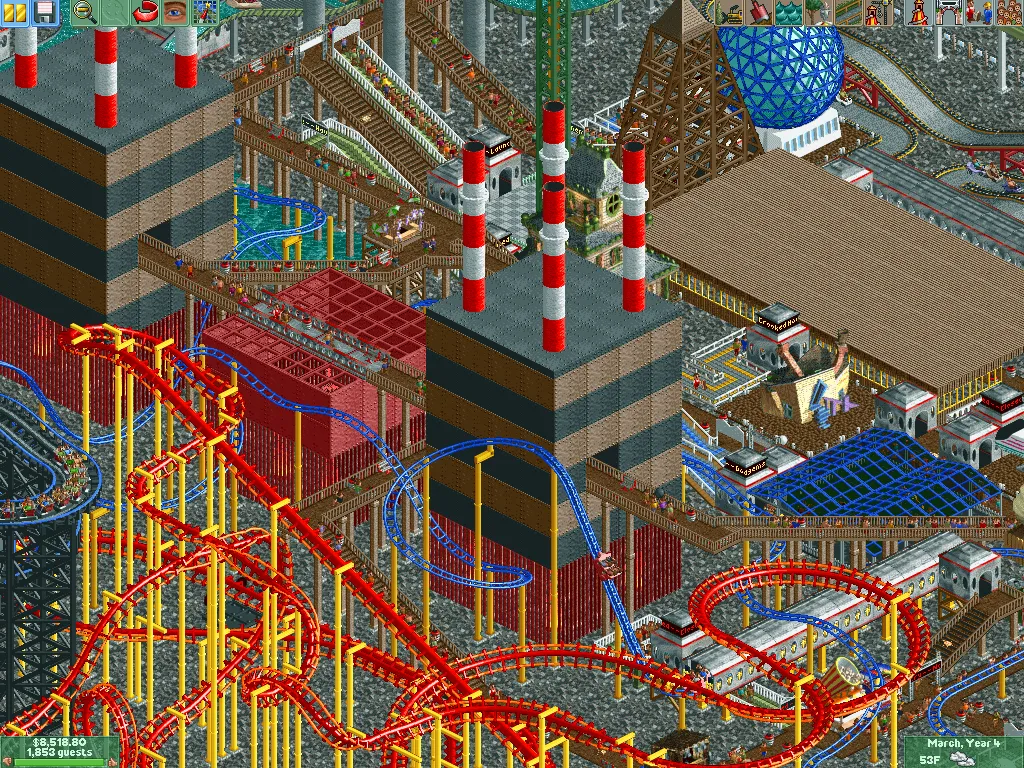Pause the game
This screenshot has width=1024, height=768.
pyautogui.click(x=16, y=12)
